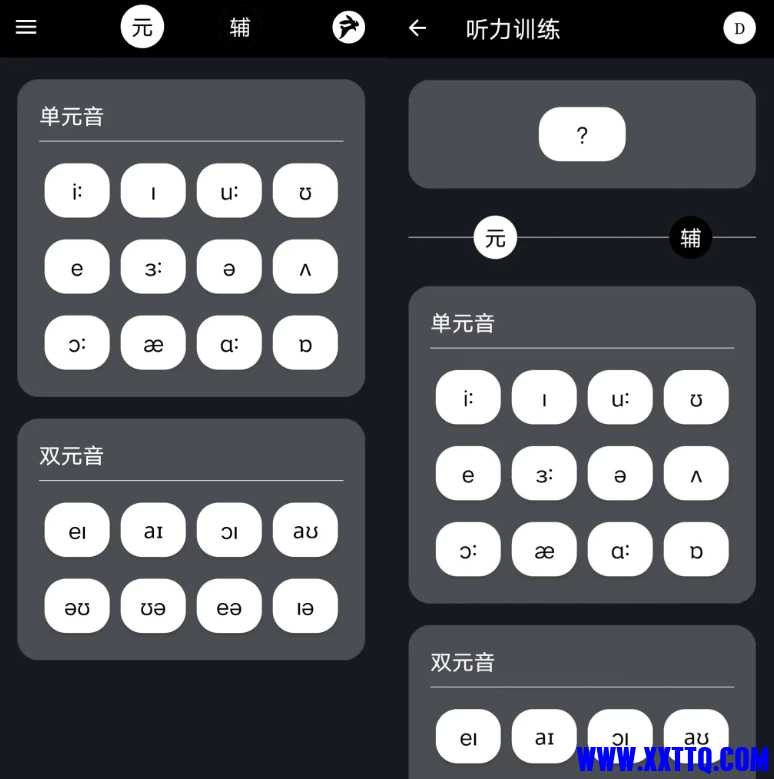Open the hamburger drawer menu
The height and width of the screenshot is (779, 774).
point(26,28)
